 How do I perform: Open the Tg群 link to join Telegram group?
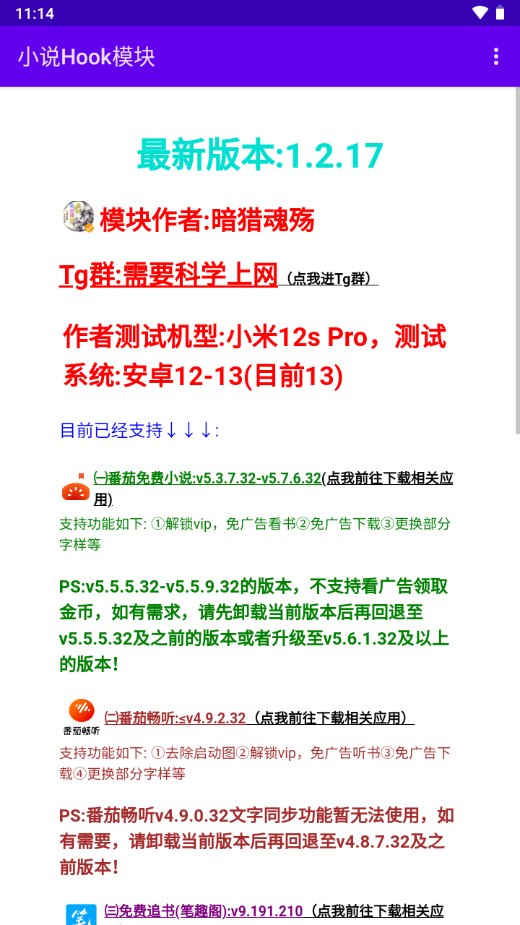point(218,276)
